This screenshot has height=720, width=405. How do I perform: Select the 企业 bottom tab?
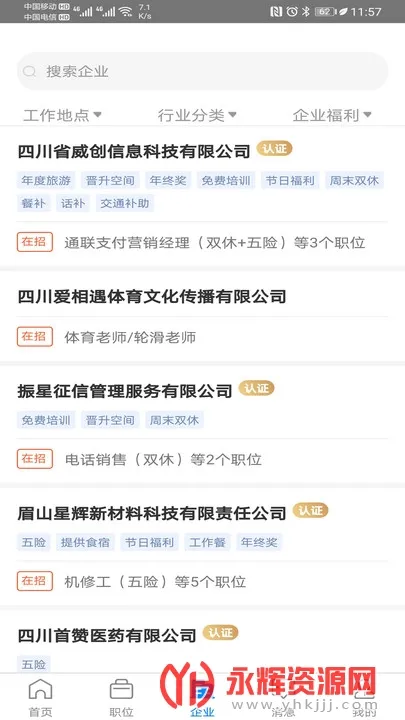coord(202,698)
